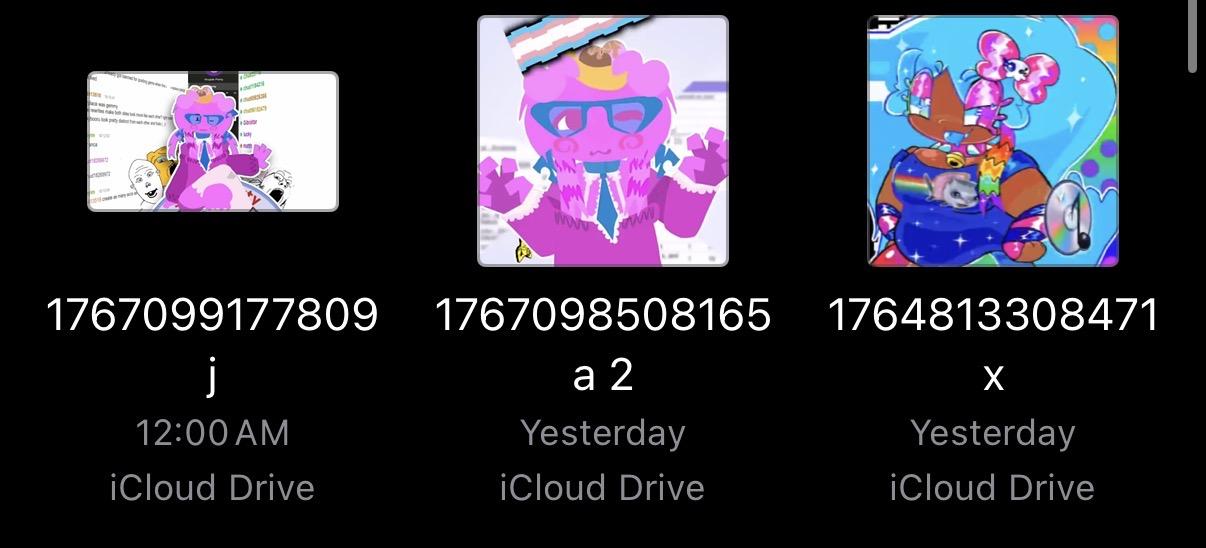Open file 1764813308471 x
Image resolution: width=1206 pixels, height=548 pixels.
click(992, 142)
